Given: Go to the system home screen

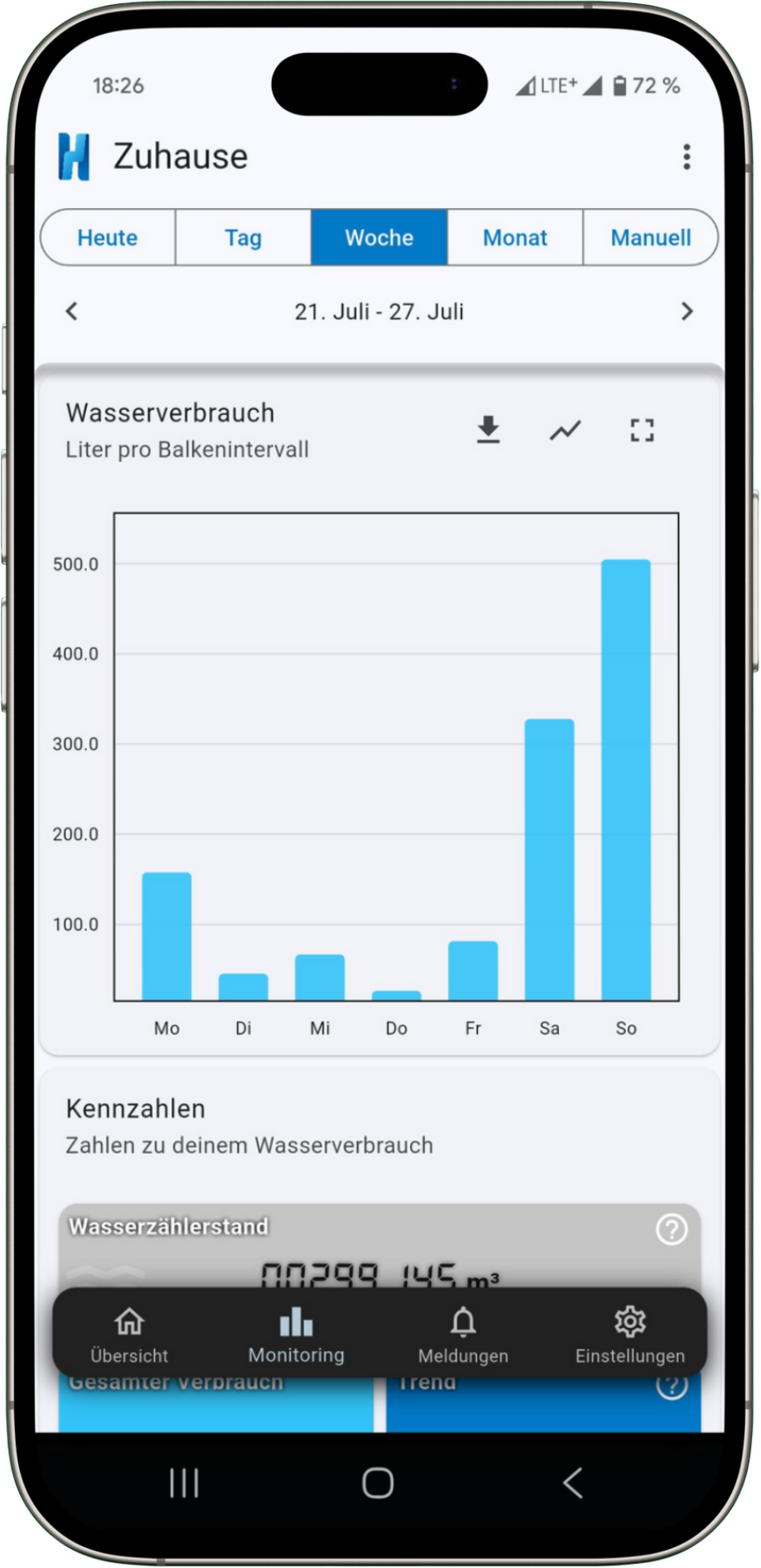Looking at the screenshot, I should coord(378,1483).
